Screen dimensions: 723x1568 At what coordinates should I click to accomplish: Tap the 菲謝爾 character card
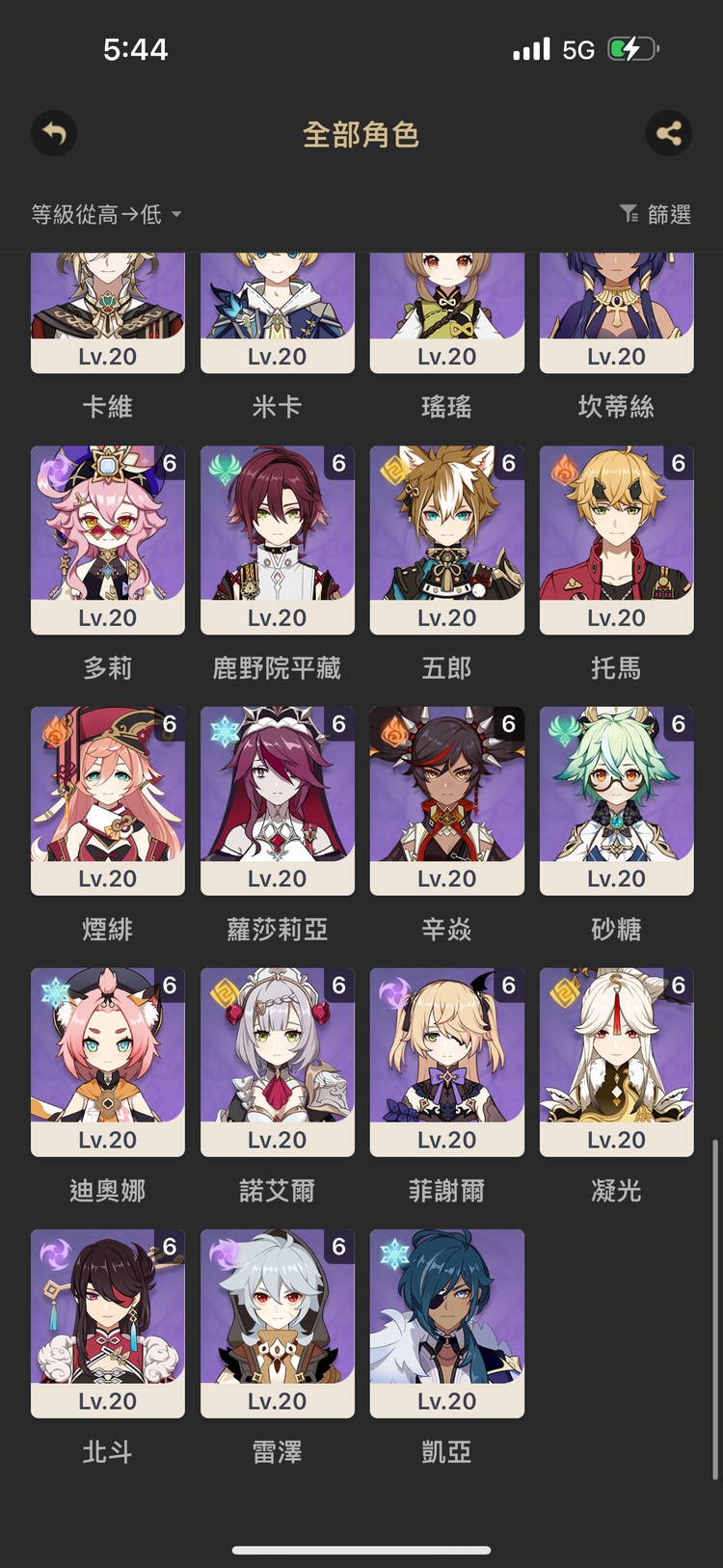point(447,1062)
